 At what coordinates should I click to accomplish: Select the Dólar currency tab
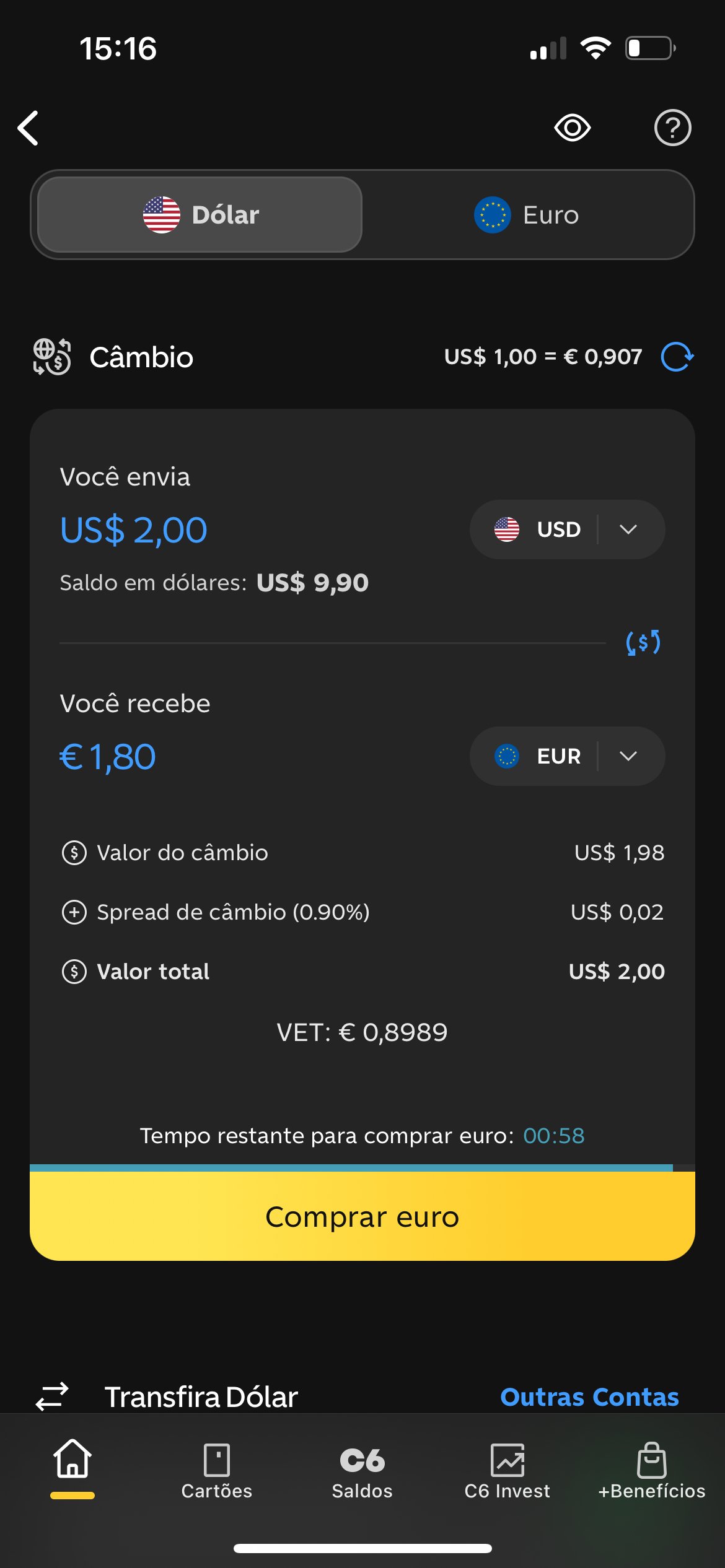[200, 214]
